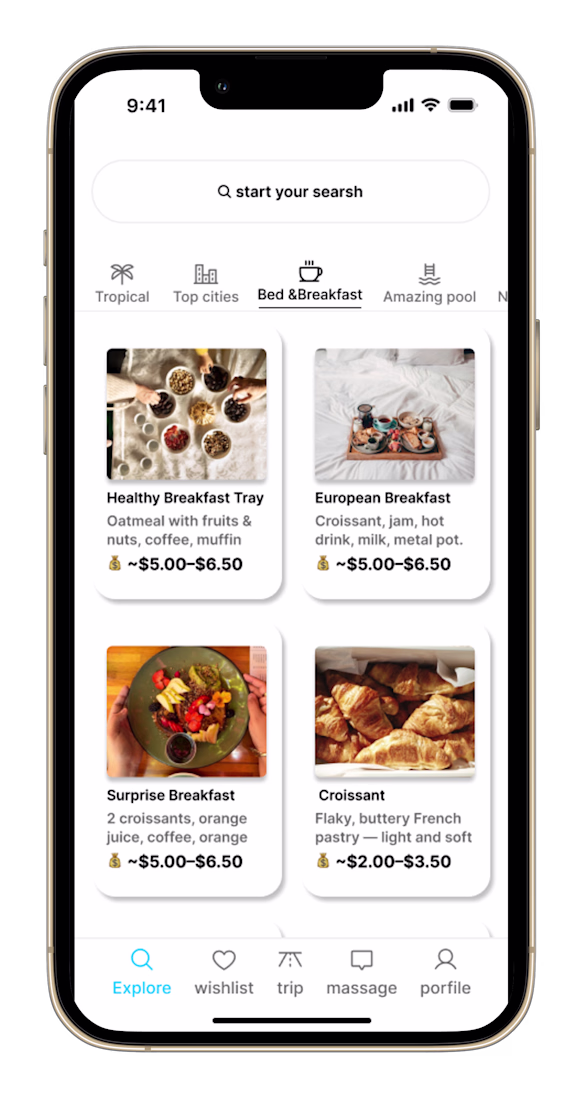The width and height of the screenshot is (583, 1100).
Task: Go to the porfile tab
Action: click(x=445, y=972)
